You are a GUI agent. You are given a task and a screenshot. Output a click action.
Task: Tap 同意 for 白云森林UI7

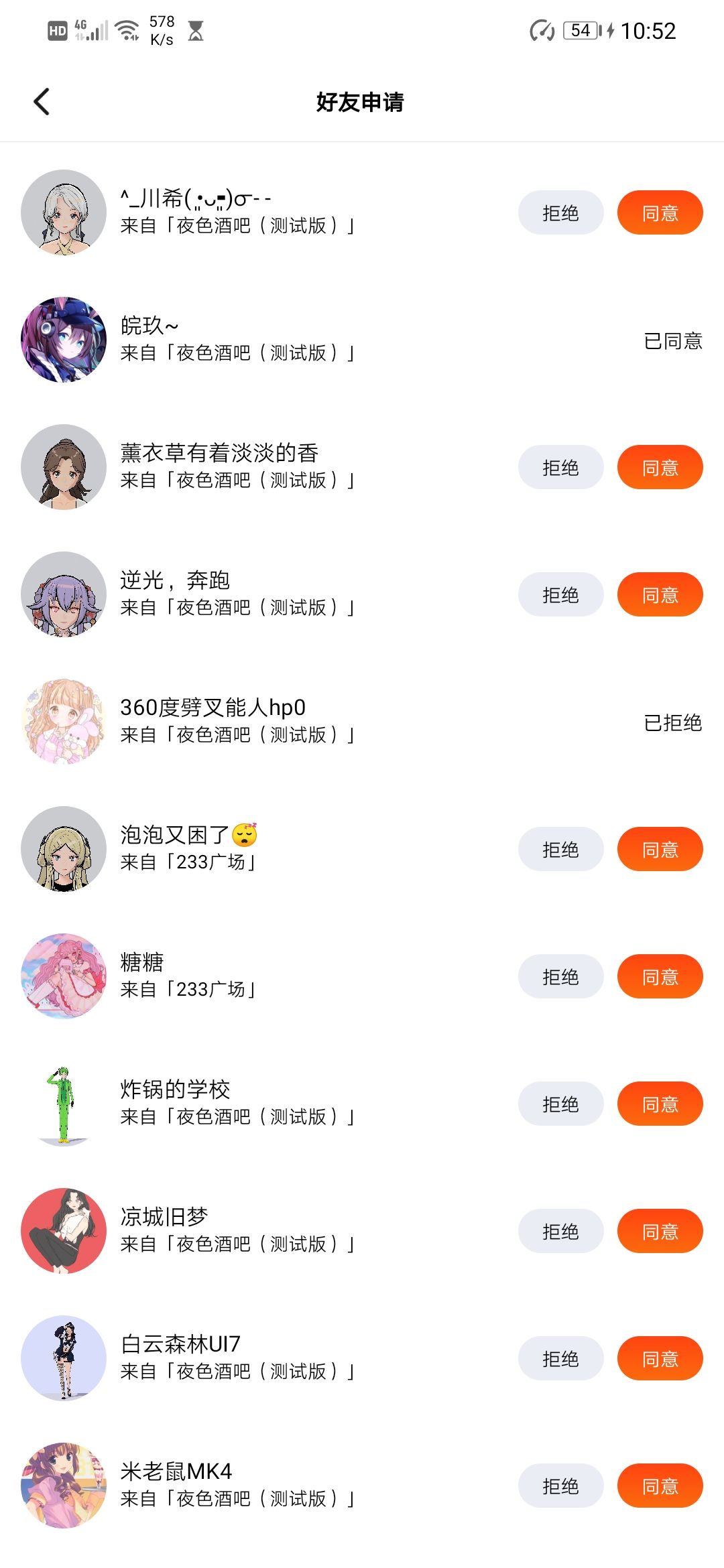tap(660, 1358)
